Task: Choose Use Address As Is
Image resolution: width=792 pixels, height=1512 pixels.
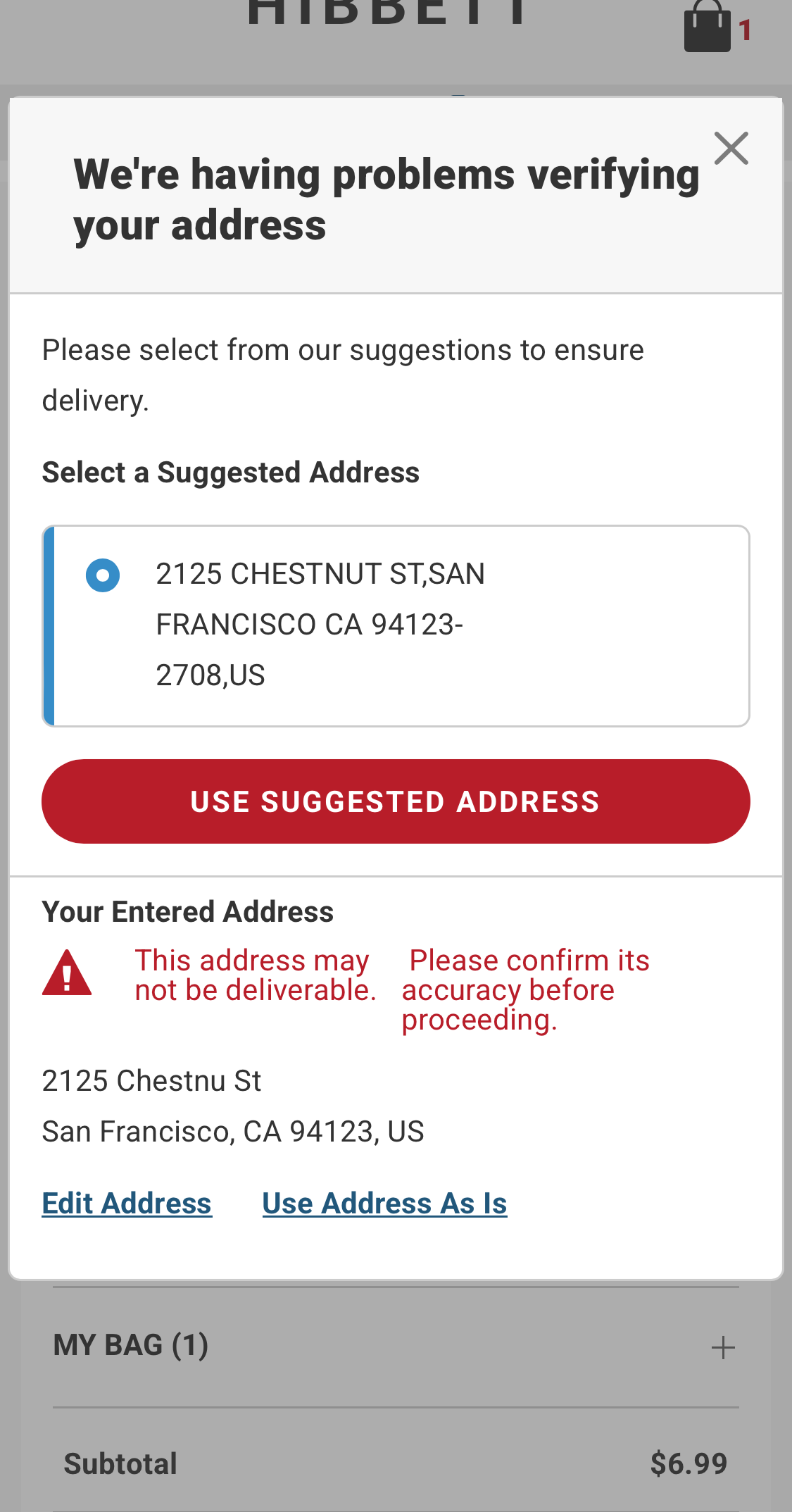Action: tap(384, 1204)
